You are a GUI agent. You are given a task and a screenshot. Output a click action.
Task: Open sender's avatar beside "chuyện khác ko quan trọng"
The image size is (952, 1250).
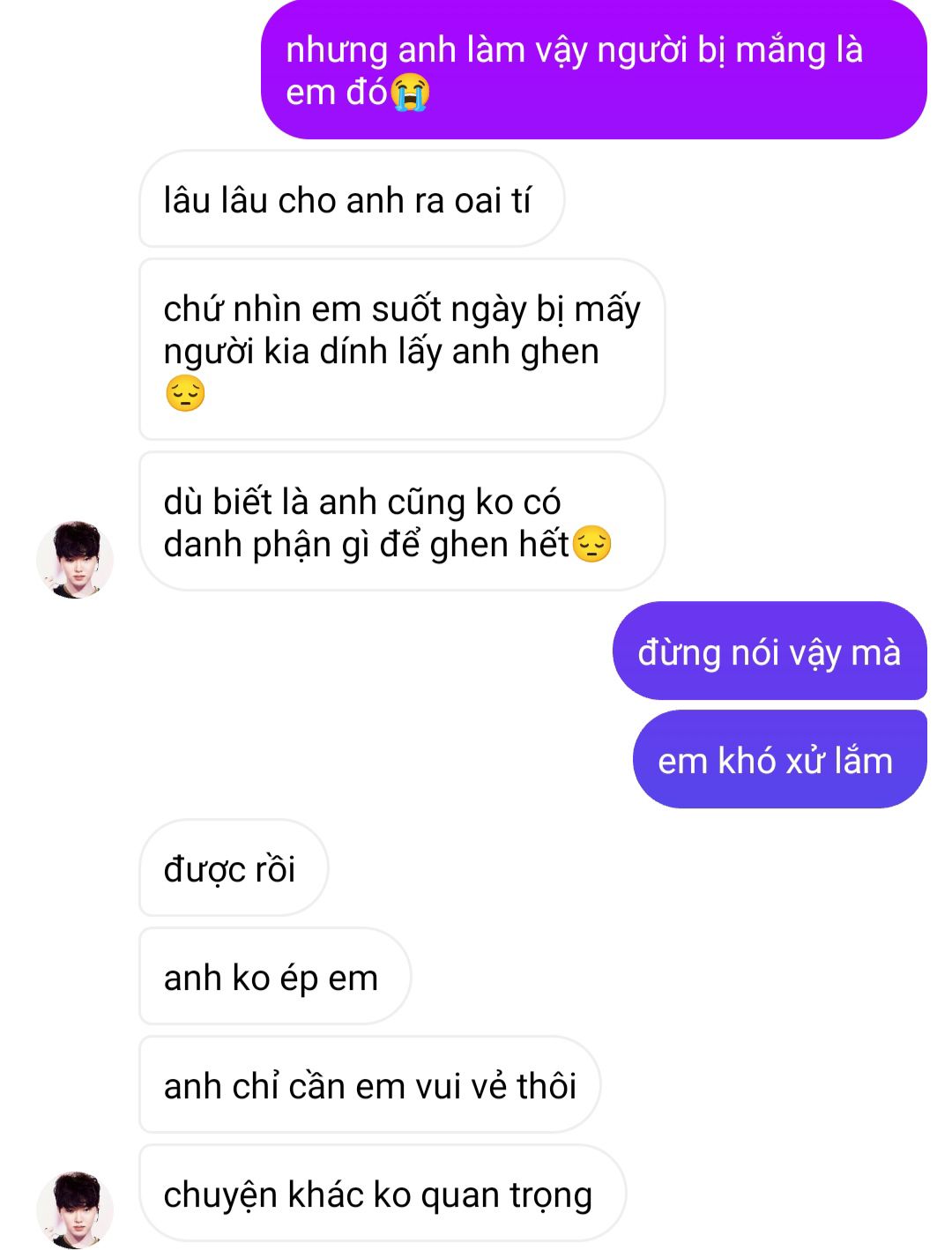(75, 1209)
